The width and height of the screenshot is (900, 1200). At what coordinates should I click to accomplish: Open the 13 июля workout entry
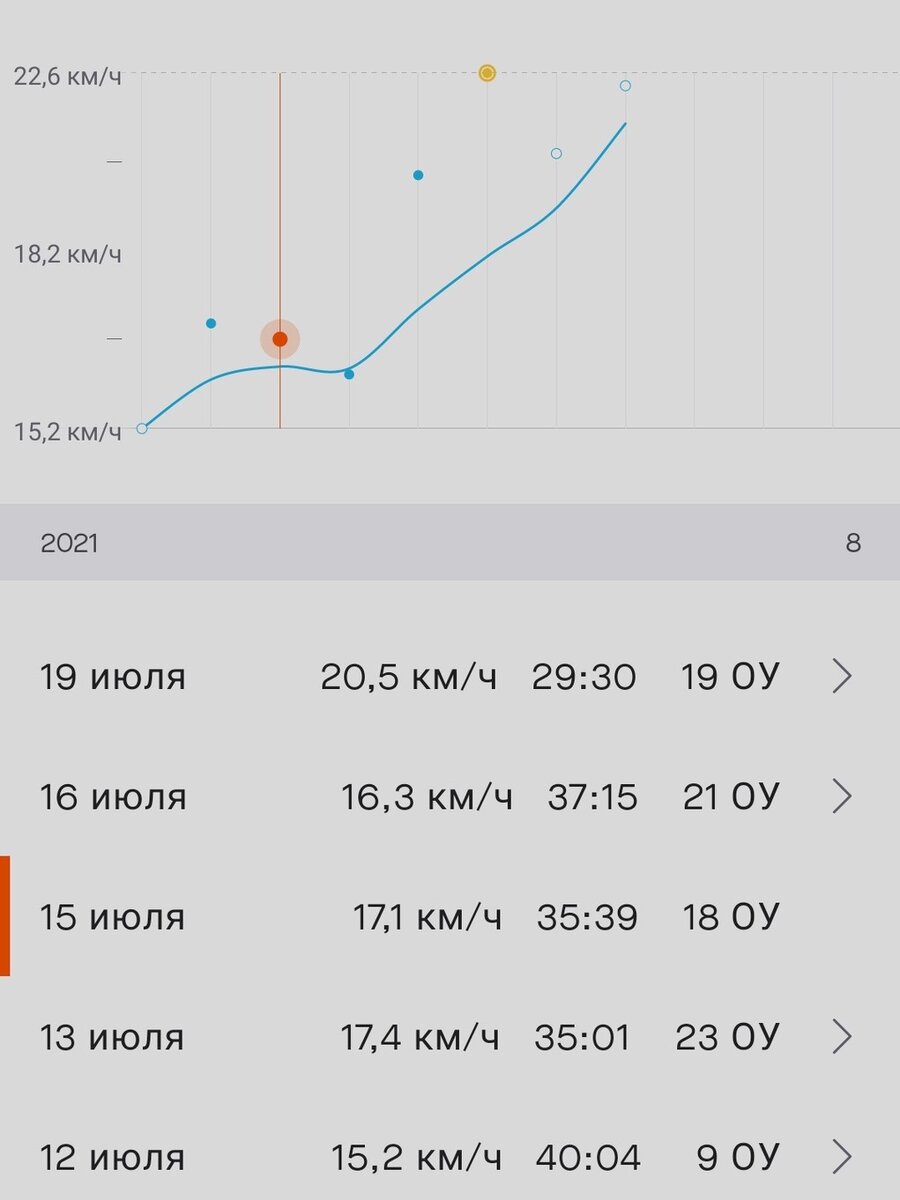tap(450, 1037)
